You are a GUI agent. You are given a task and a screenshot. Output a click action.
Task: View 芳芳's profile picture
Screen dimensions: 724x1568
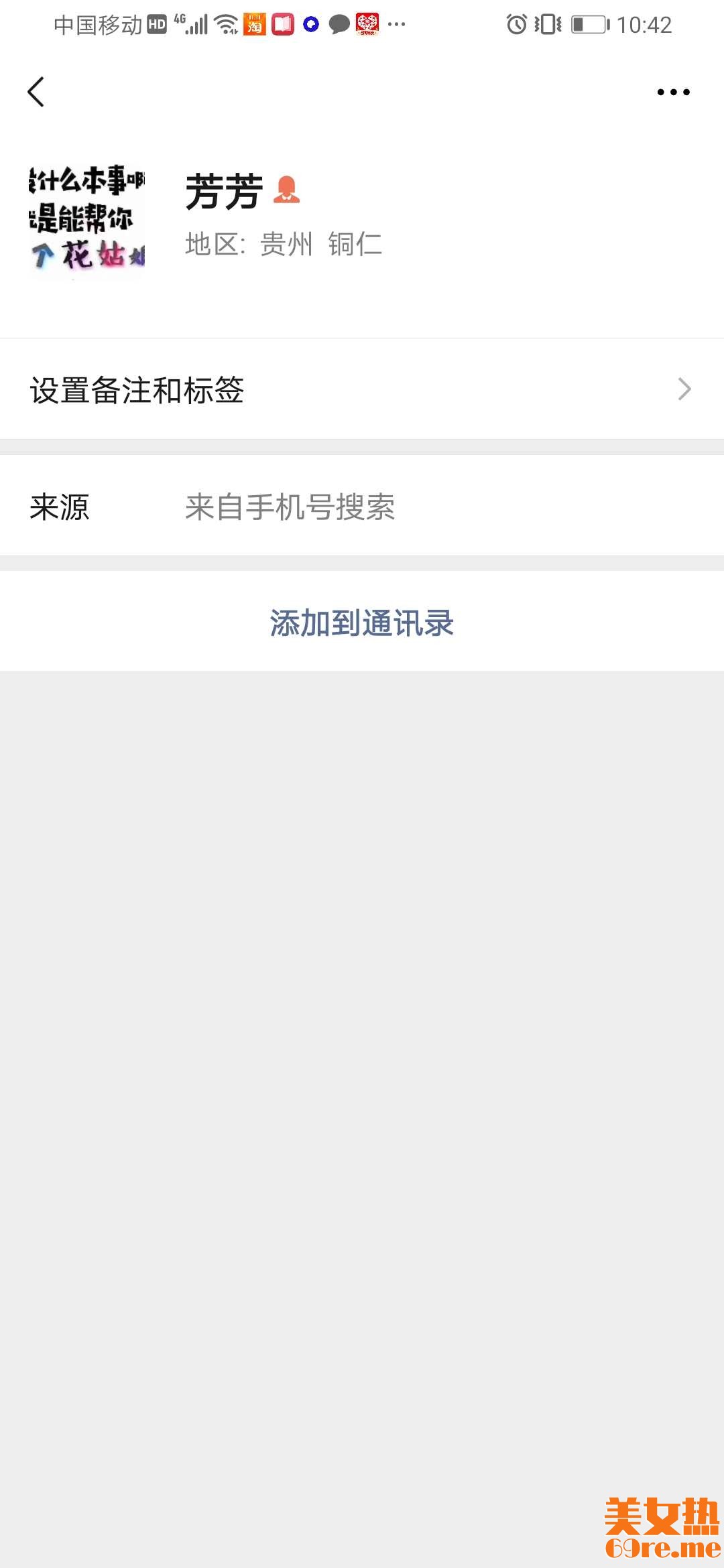click(87, 218)
